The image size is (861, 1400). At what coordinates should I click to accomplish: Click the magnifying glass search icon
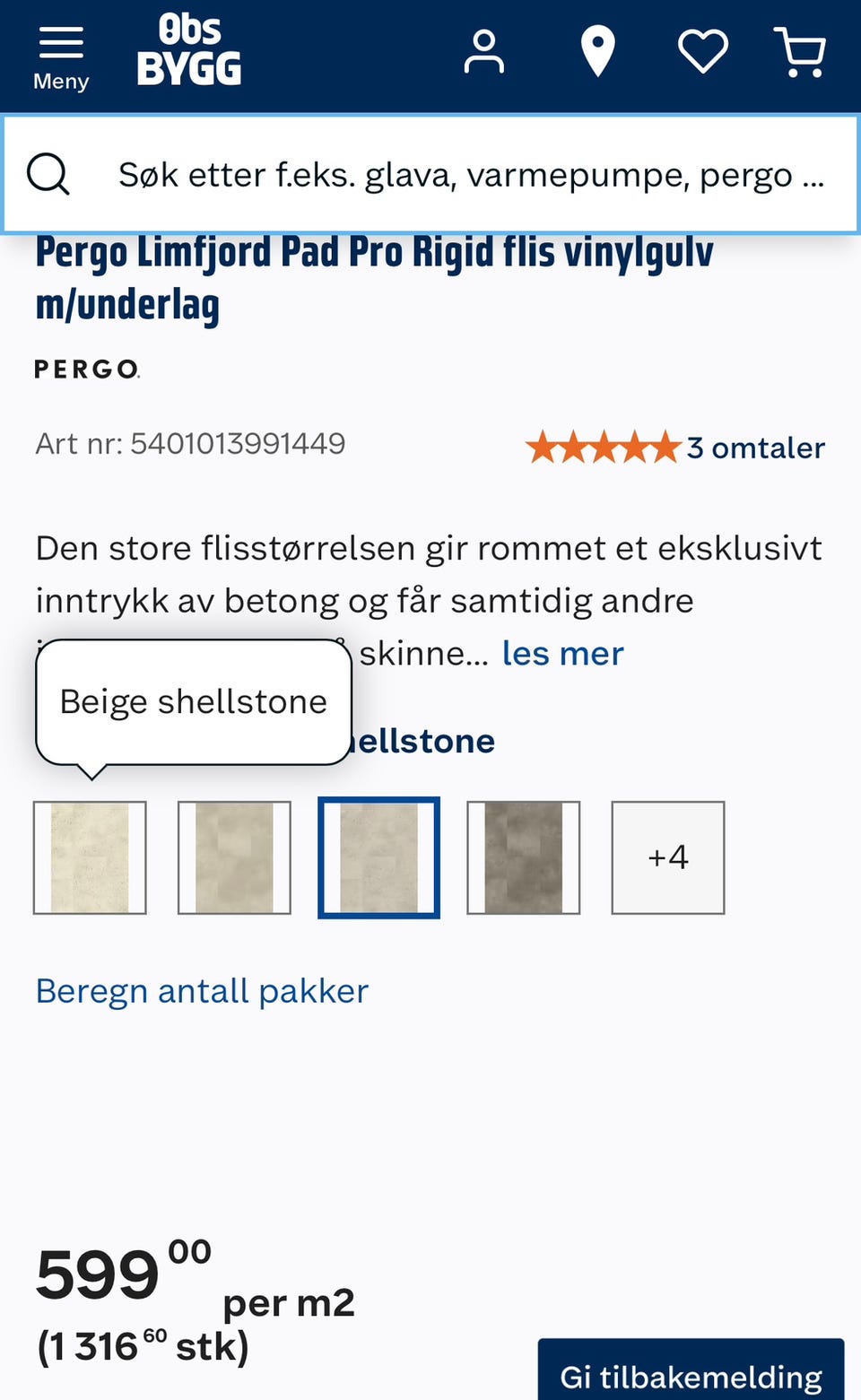49,173
